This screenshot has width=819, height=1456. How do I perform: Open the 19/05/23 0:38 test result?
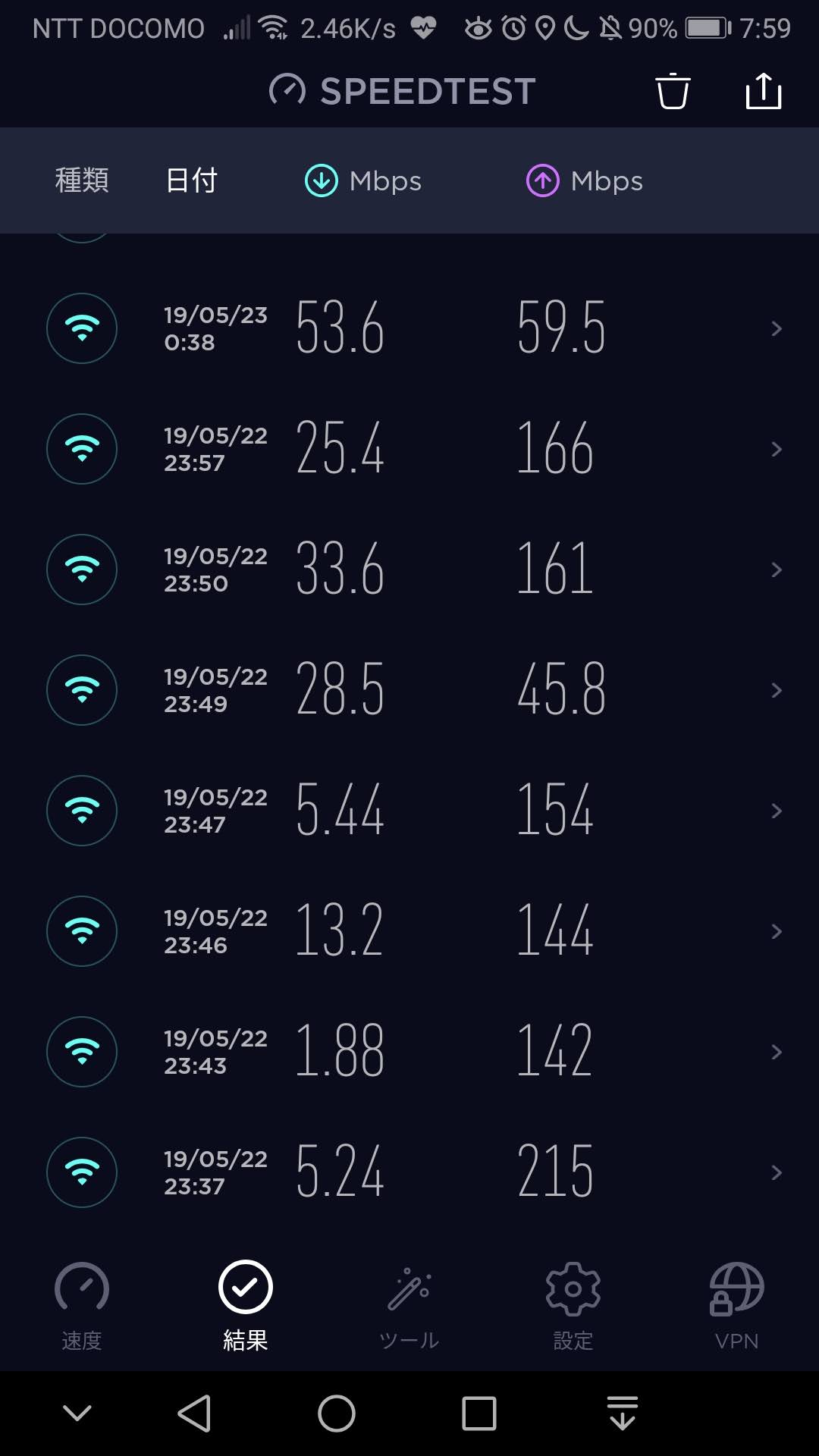(409, 328)
